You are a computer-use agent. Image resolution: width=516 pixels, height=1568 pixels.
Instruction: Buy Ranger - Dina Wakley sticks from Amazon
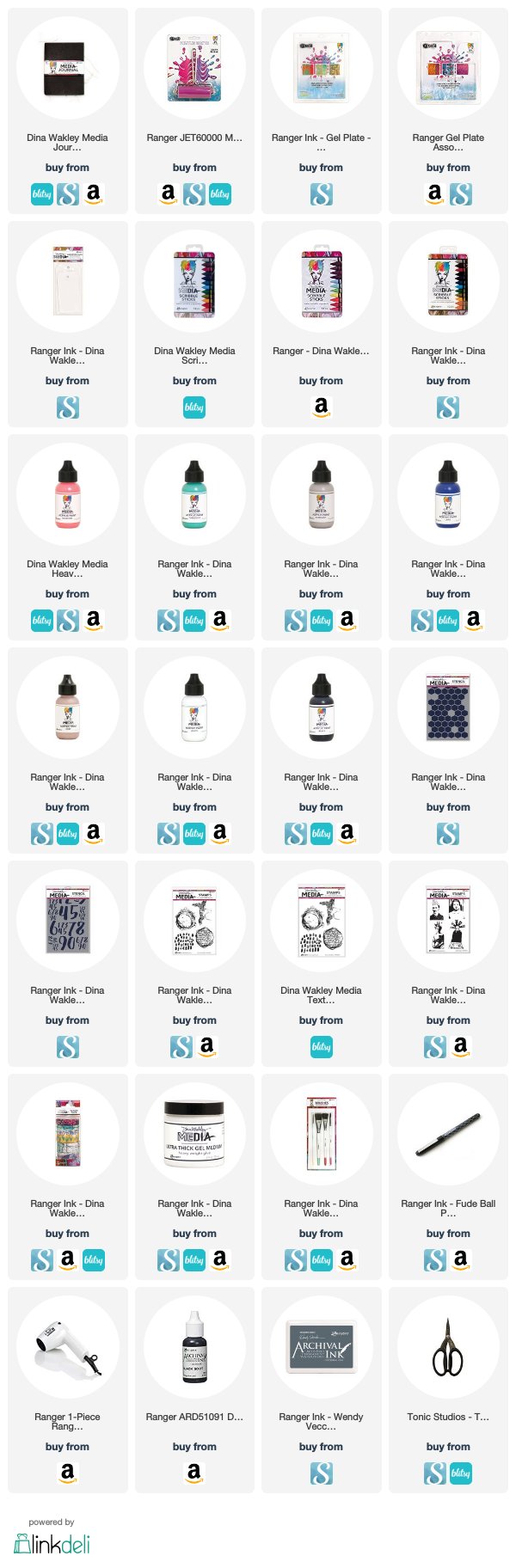click(321, 407)
